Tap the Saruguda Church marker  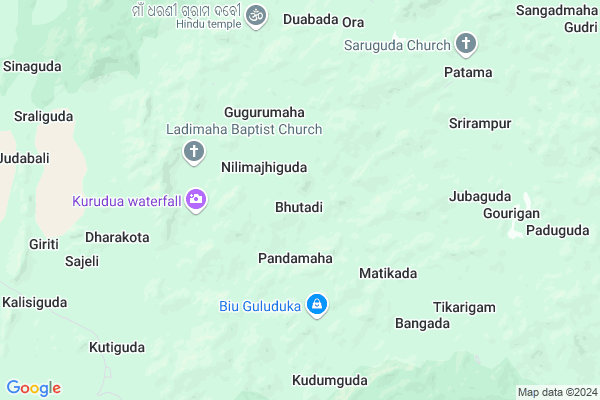pos(466,44)
